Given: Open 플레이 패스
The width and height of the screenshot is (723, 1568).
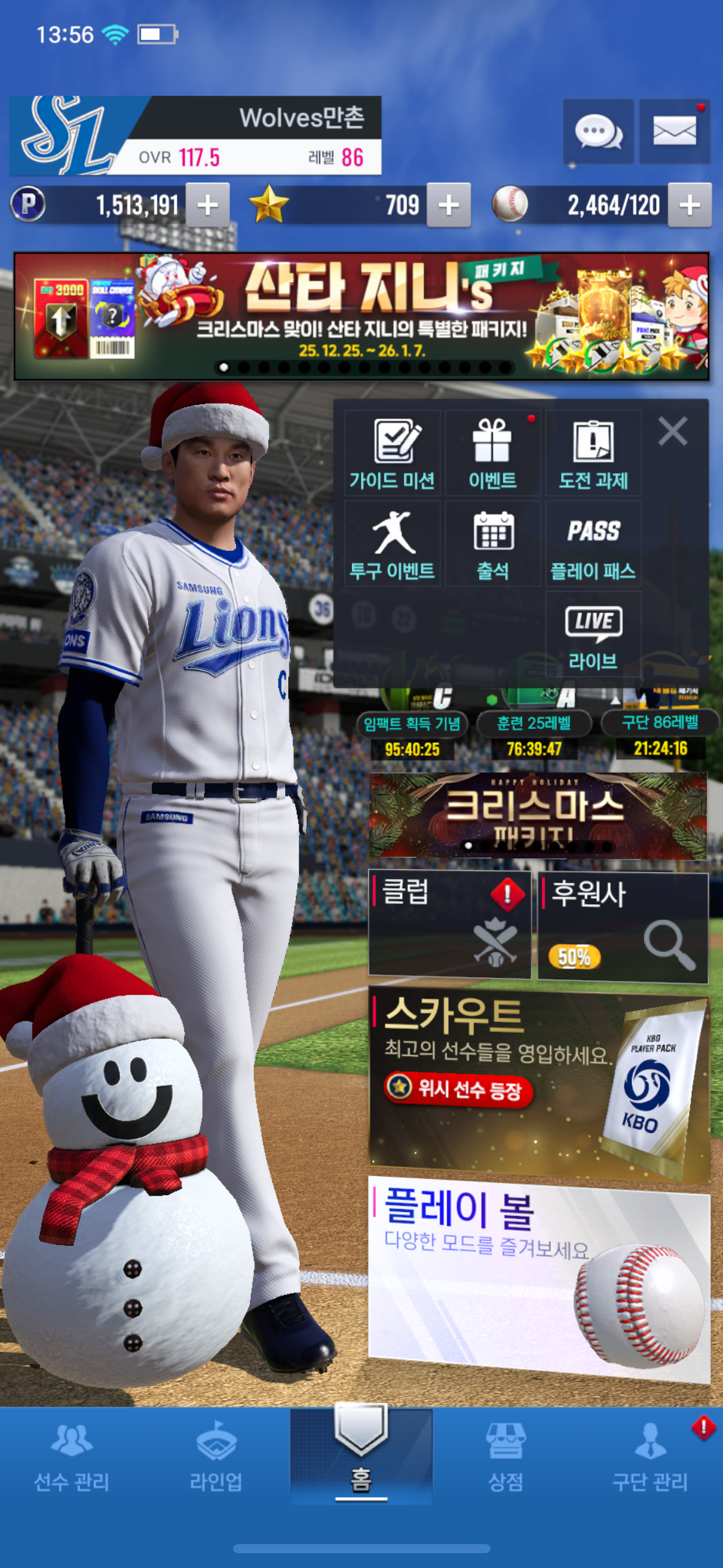Looking at the screenshot, I should click(593, 544).
